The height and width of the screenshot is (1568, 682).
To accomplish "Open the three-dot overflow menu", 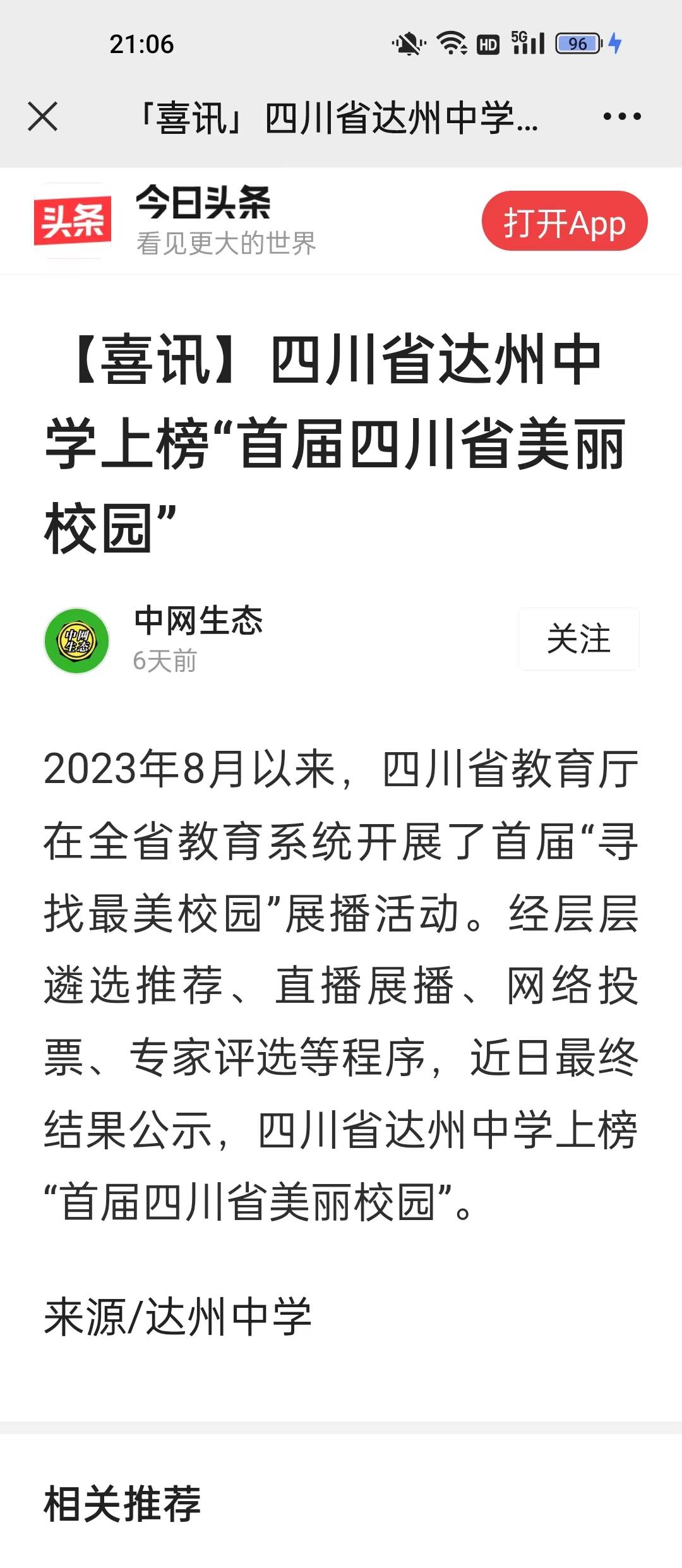I will pos(622,116).
